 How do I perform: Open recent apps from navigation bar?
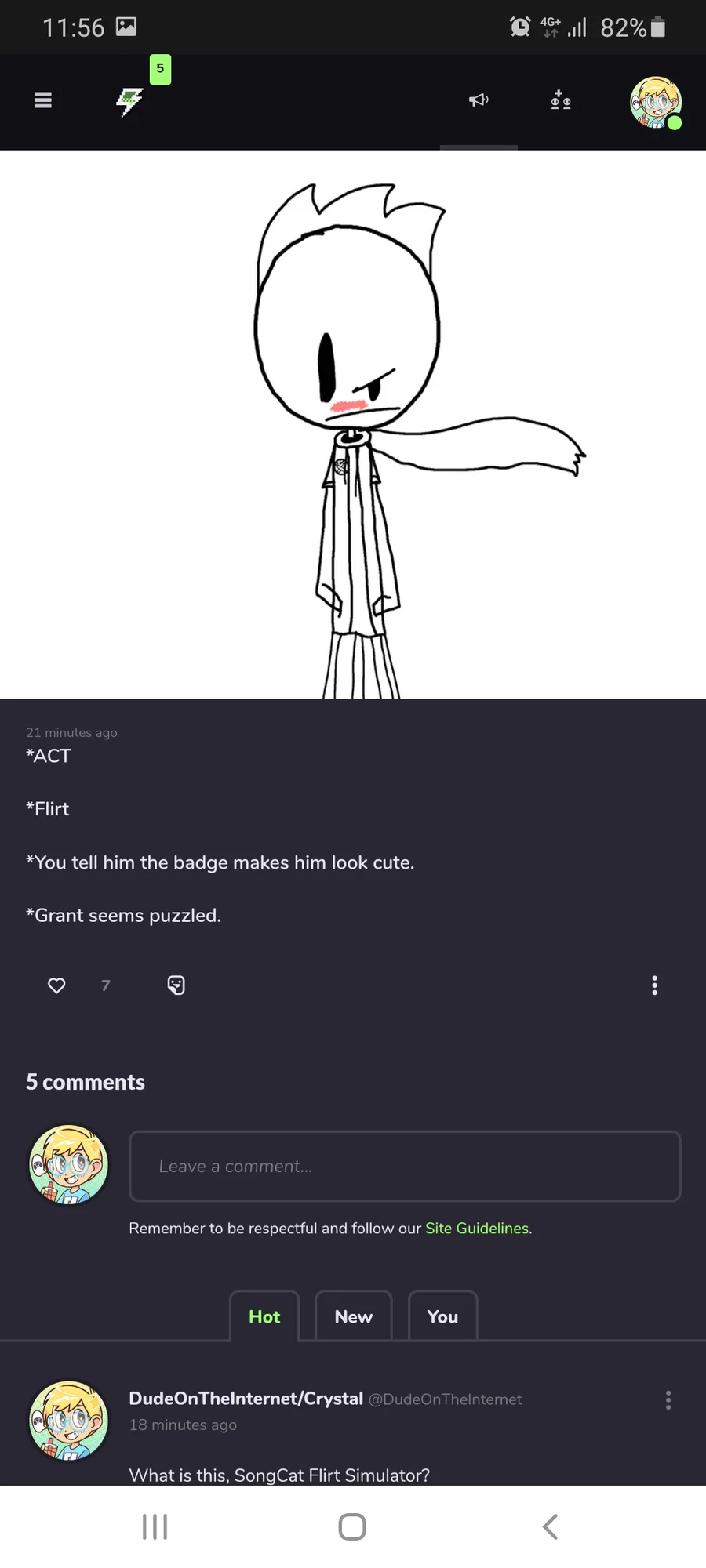point(155,1526)
